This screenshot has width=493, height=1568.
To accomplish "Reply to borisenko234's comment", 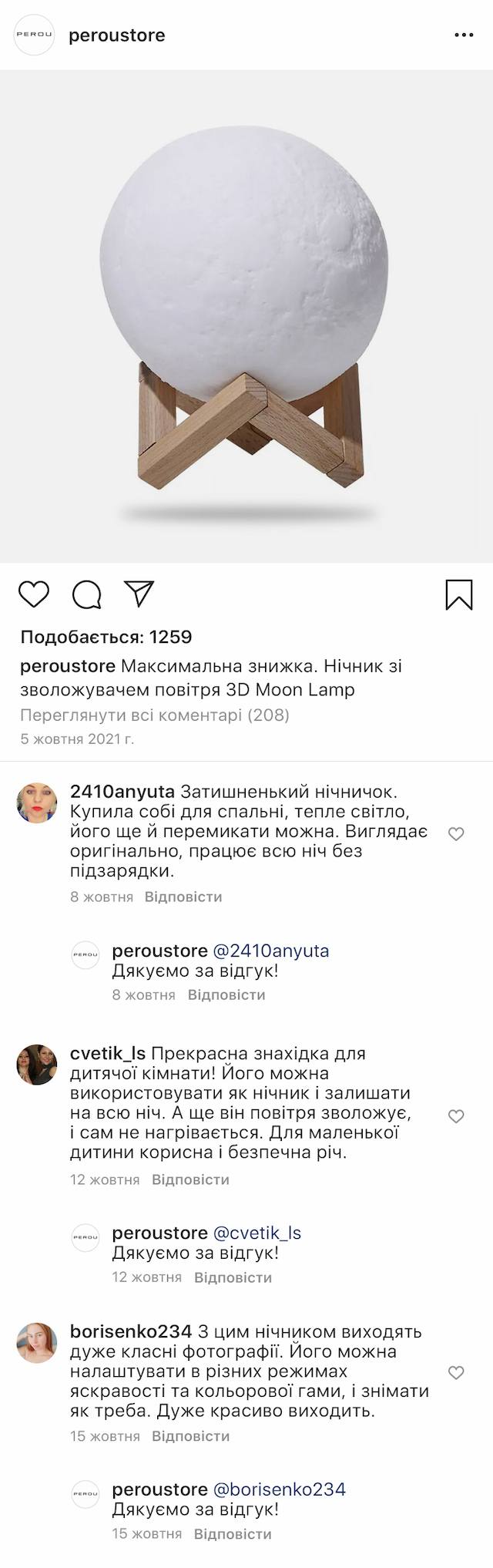I will [x=190, y=1436].
